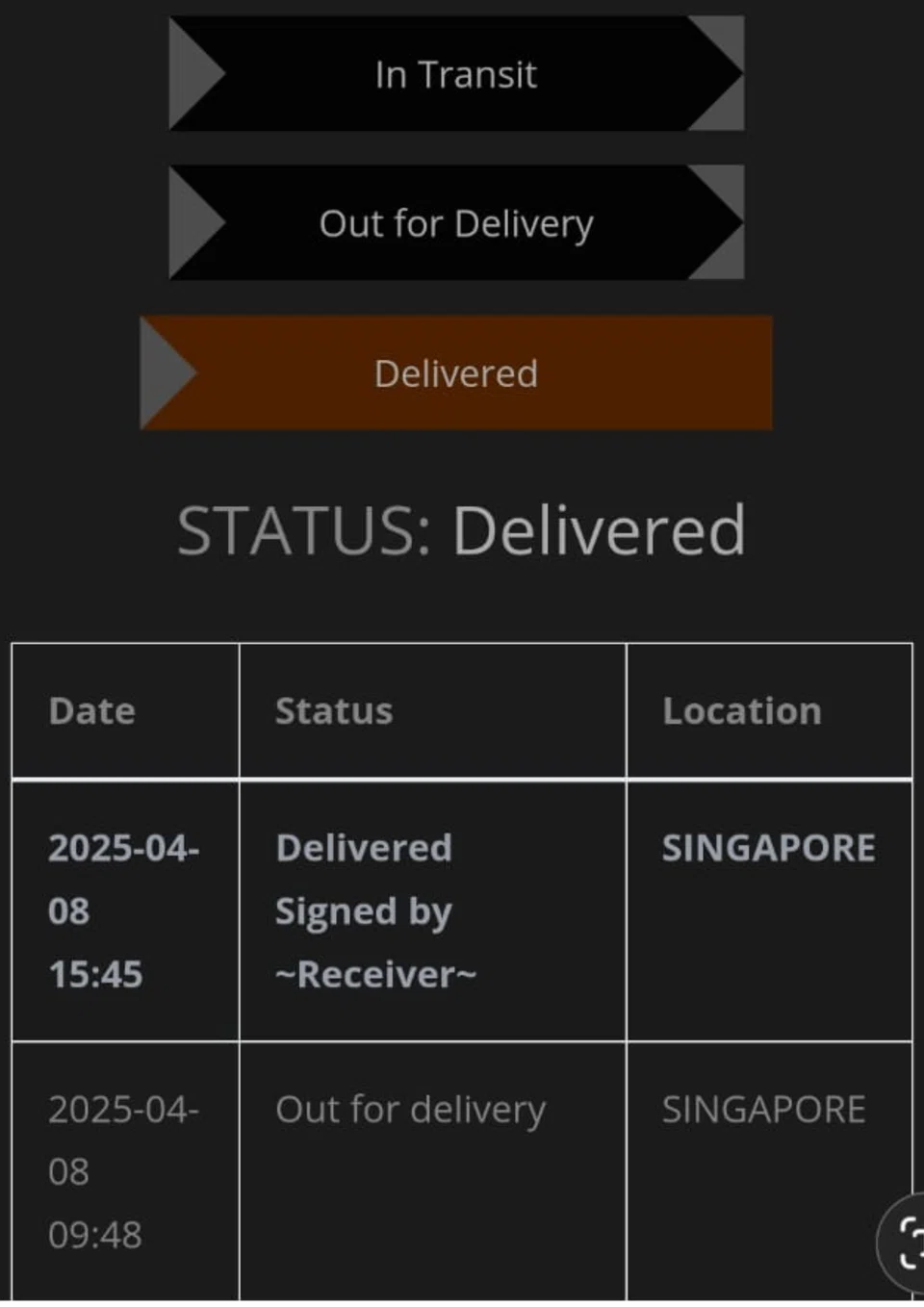Click the Status column header

point(334,711)
